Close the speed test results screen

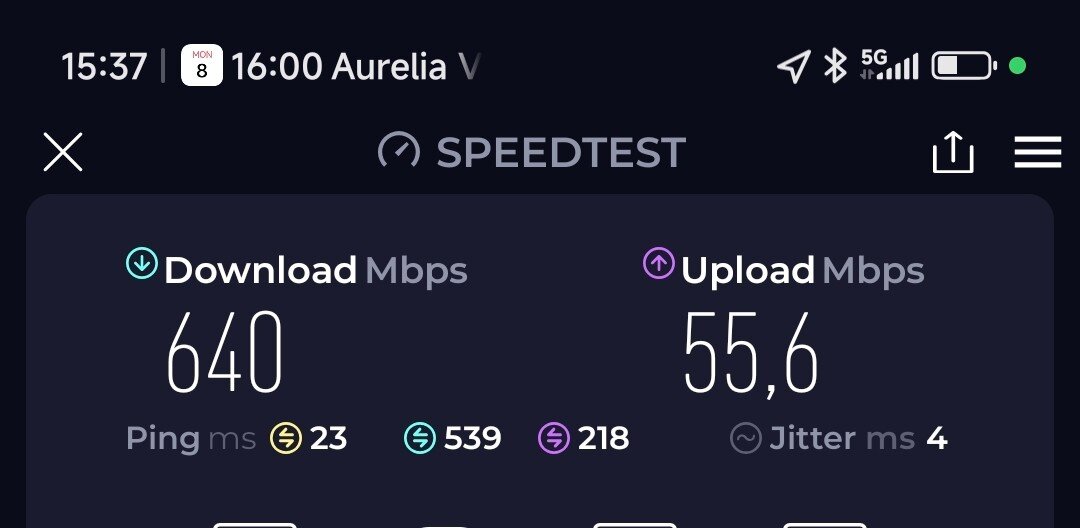pyautogui.click(x=63, y=153)
